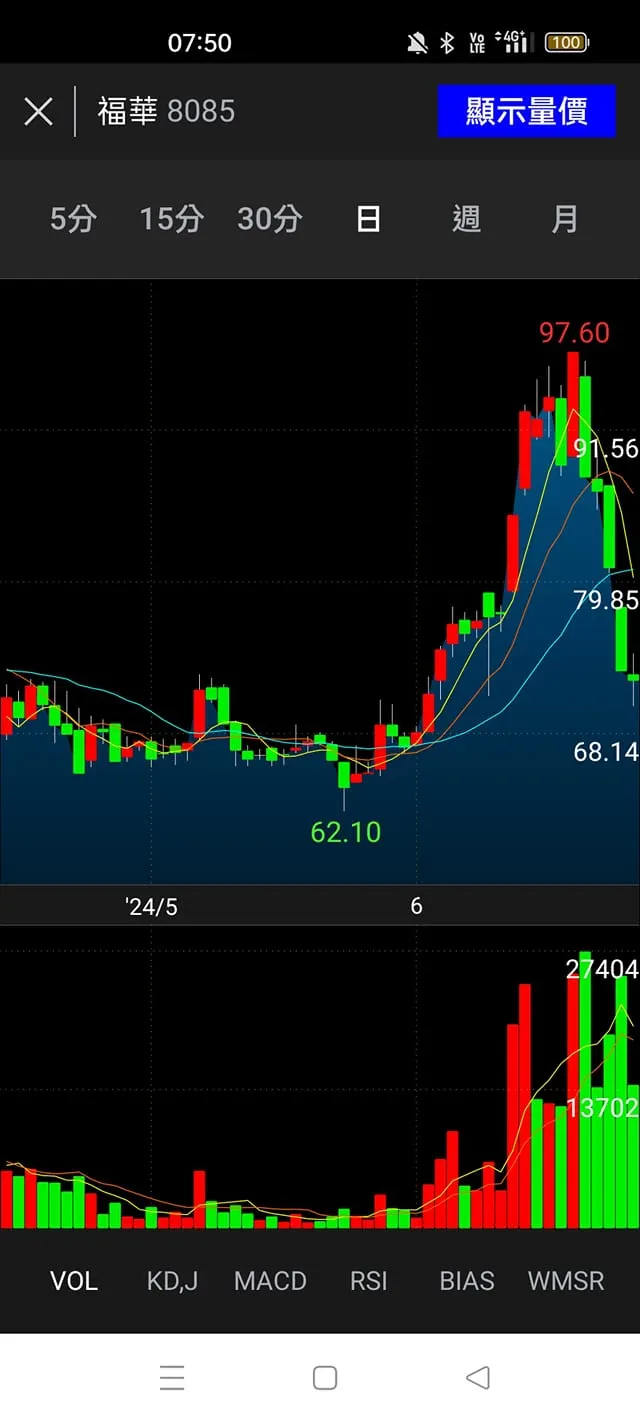Go to the system home screen
This screenshot has width=640, height=1422.
tap(324, 1378)
